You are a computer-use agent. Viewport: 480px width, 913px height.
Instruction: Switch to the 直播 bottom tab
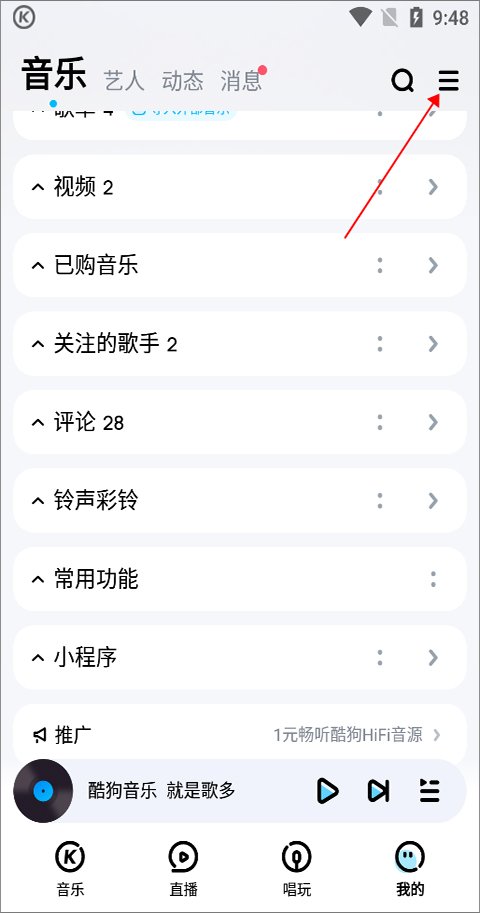pos(183,870)
